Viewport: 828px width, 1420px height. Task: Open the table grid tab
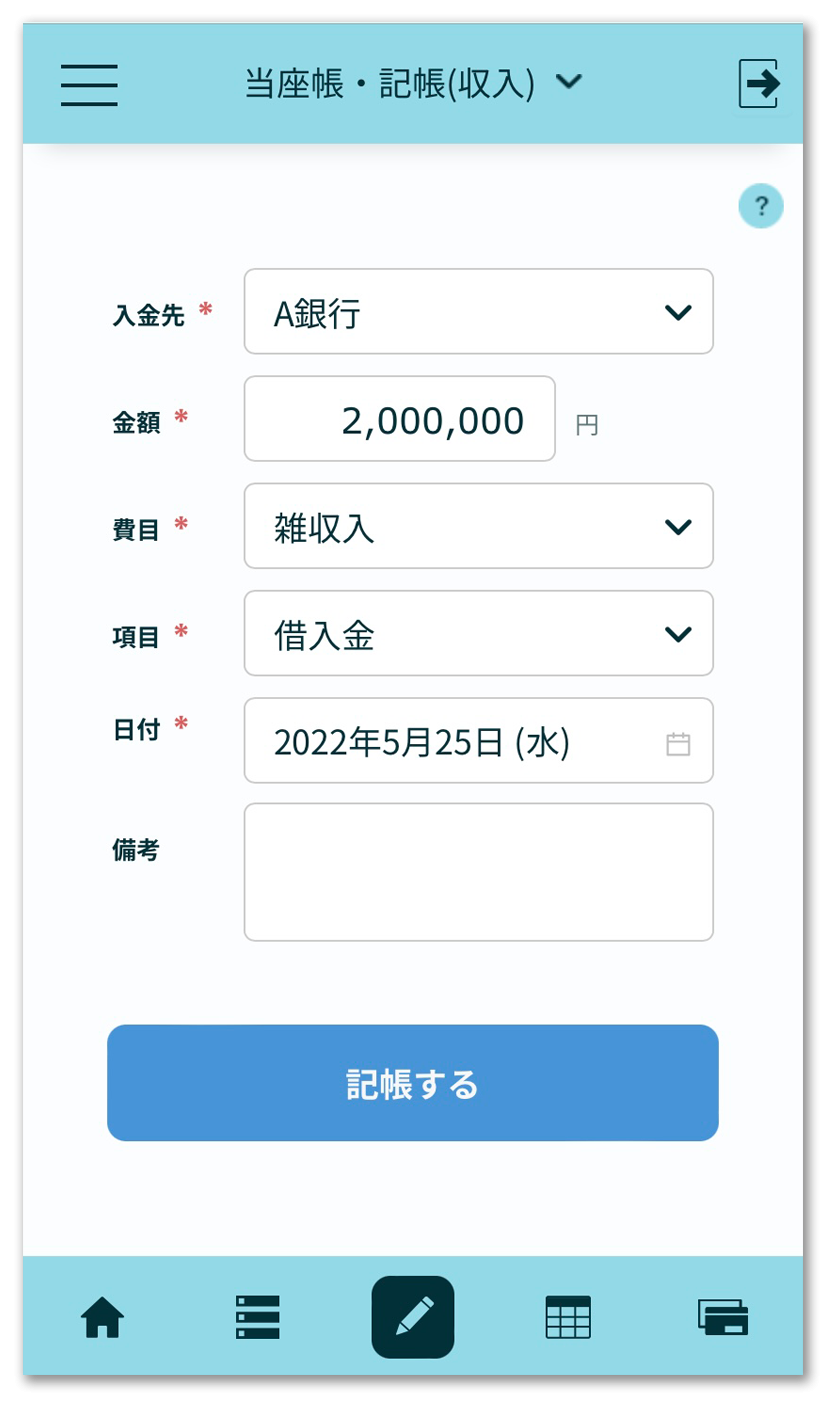pyautogui.click(x=568, y=1317)
